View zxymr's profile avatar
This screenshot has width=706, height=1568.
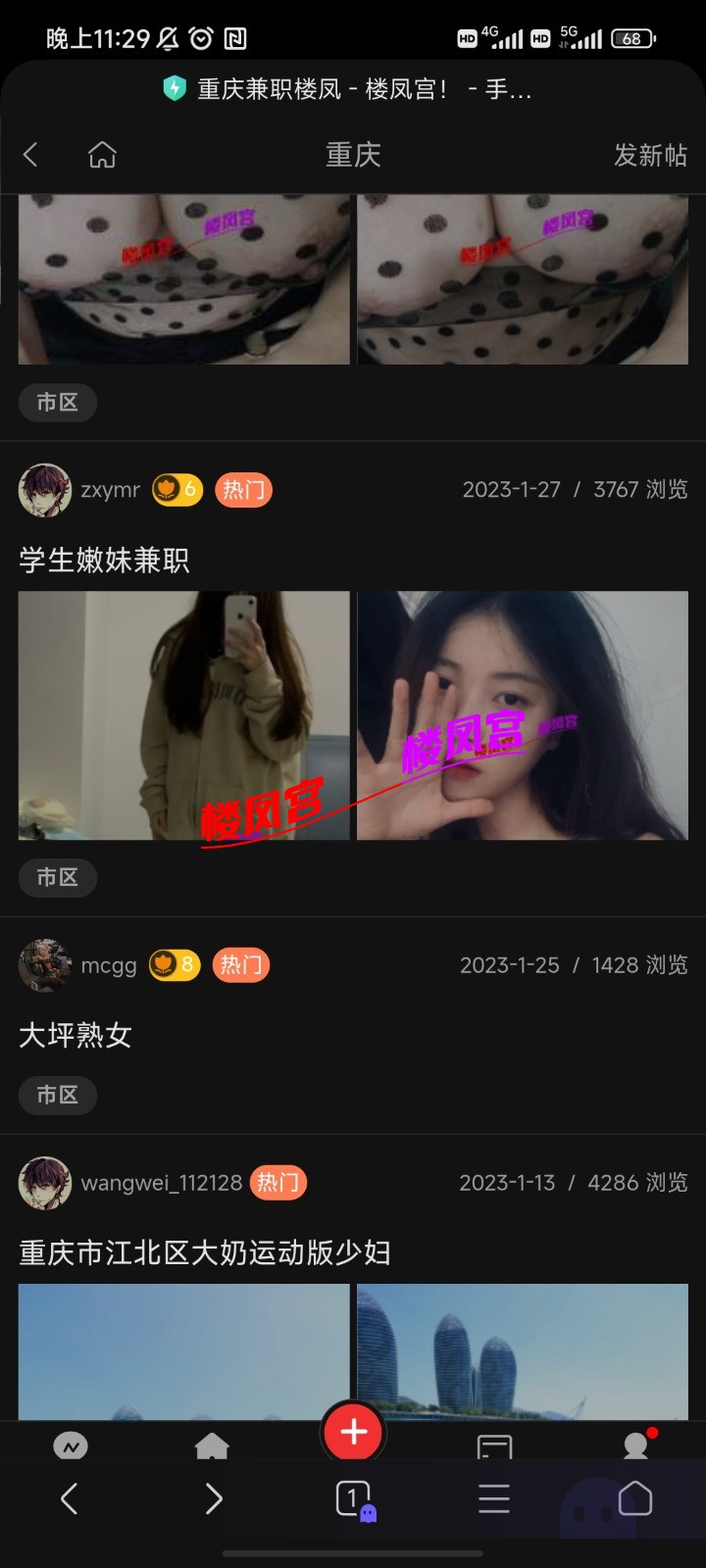45,490
